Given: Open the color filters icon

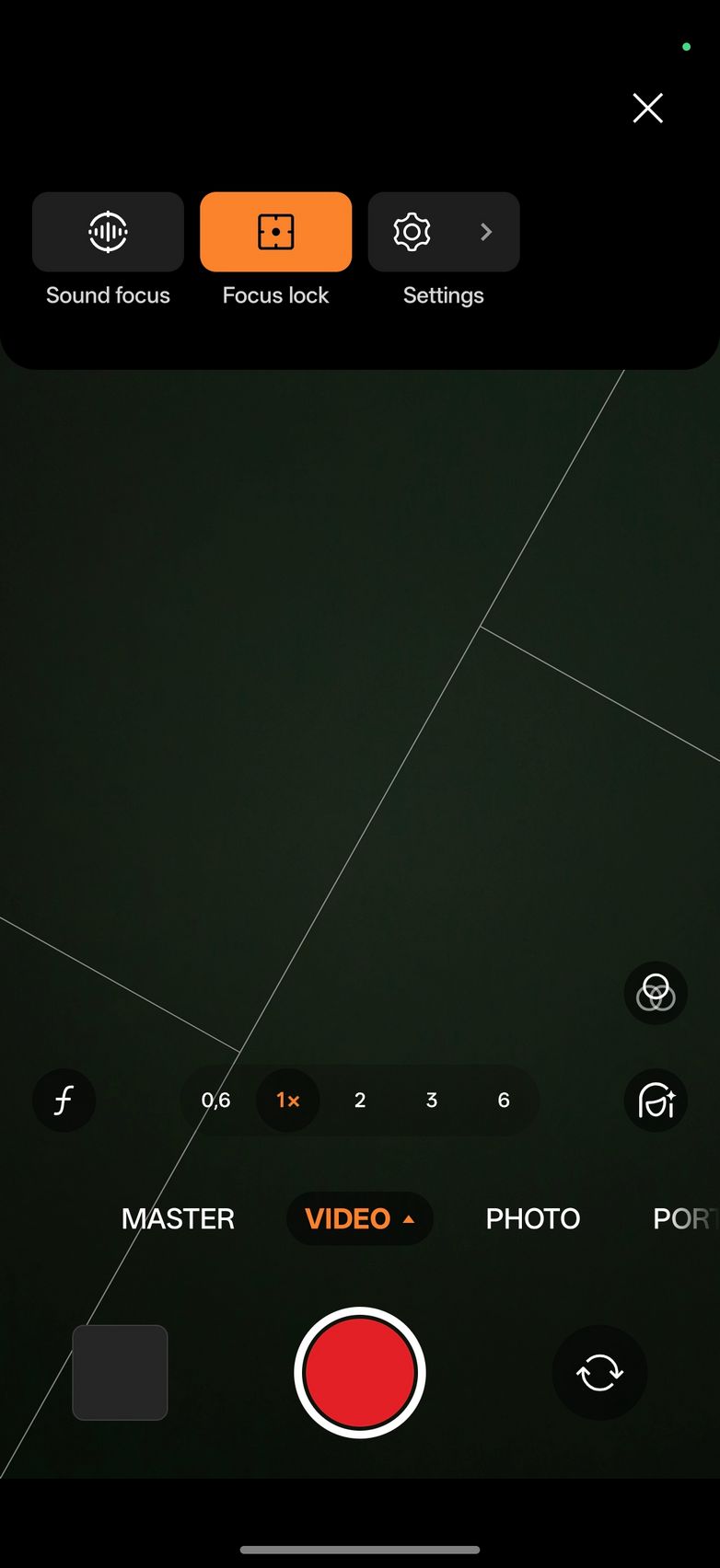Looking at the screenshot, I should (x=656, y=994).
